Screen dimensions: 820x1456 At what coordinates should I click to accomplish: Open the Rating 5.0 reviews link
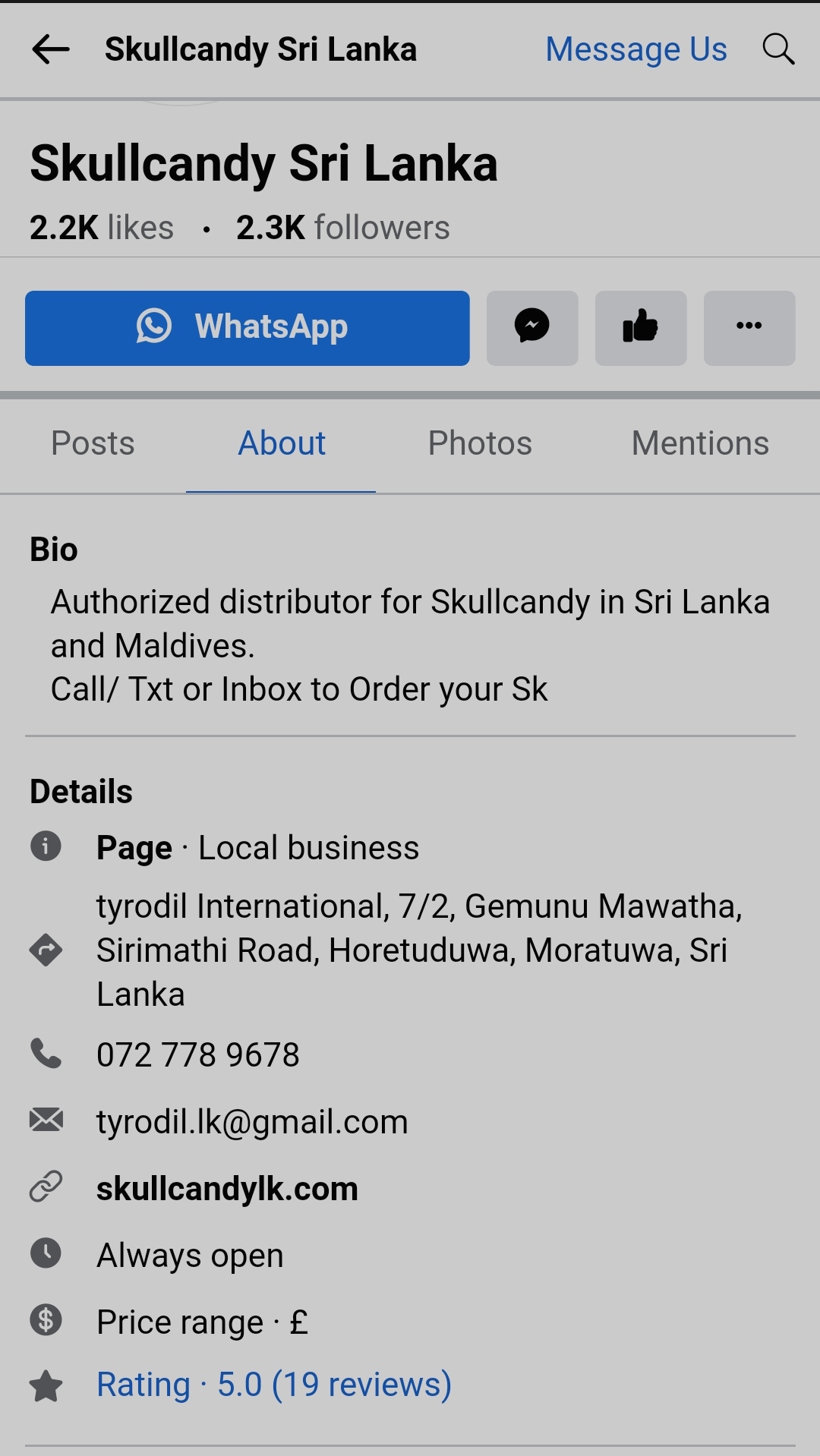pos(274,1385)
